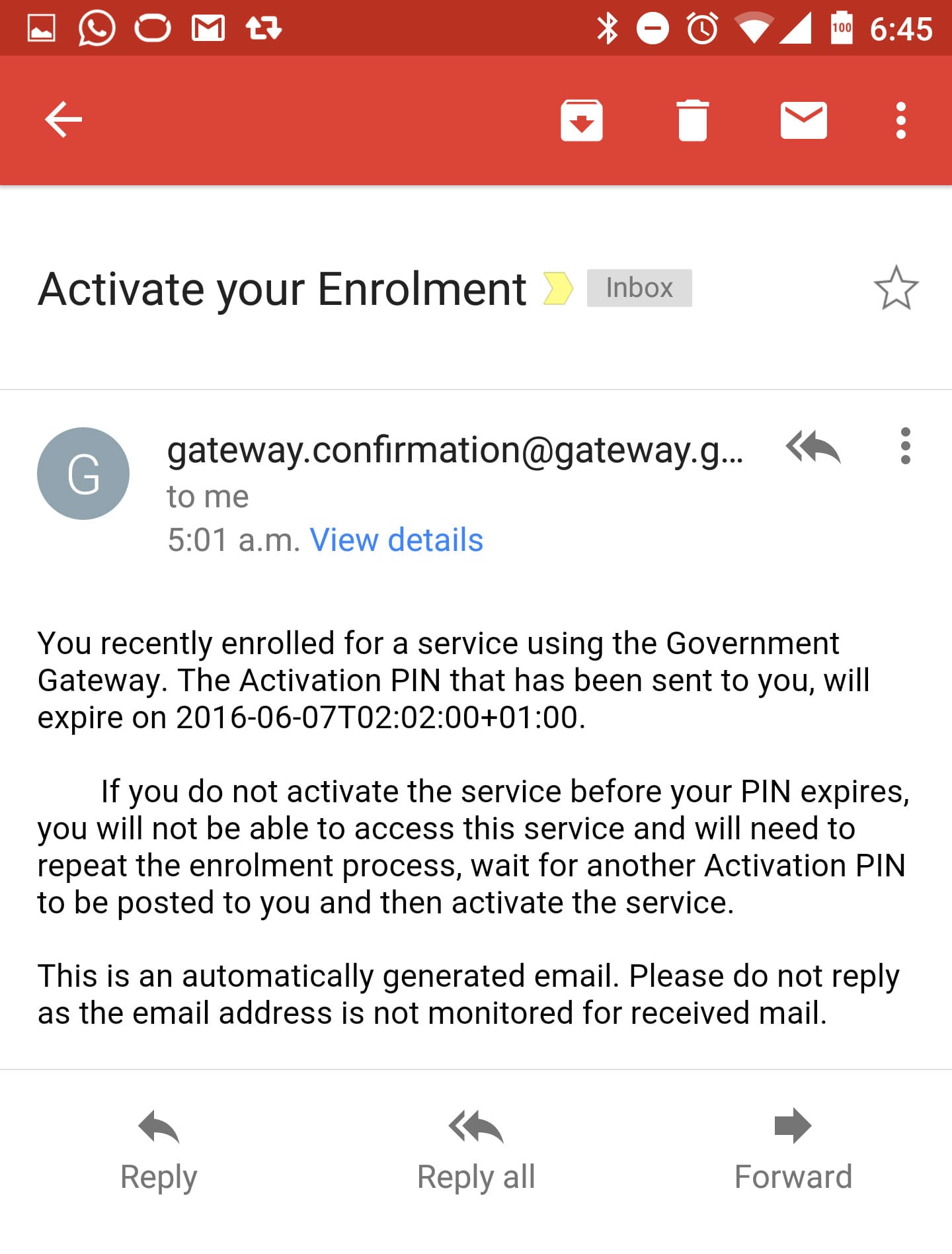
Task: Toggle the yellow importance marker
Action: click(557, 288)
